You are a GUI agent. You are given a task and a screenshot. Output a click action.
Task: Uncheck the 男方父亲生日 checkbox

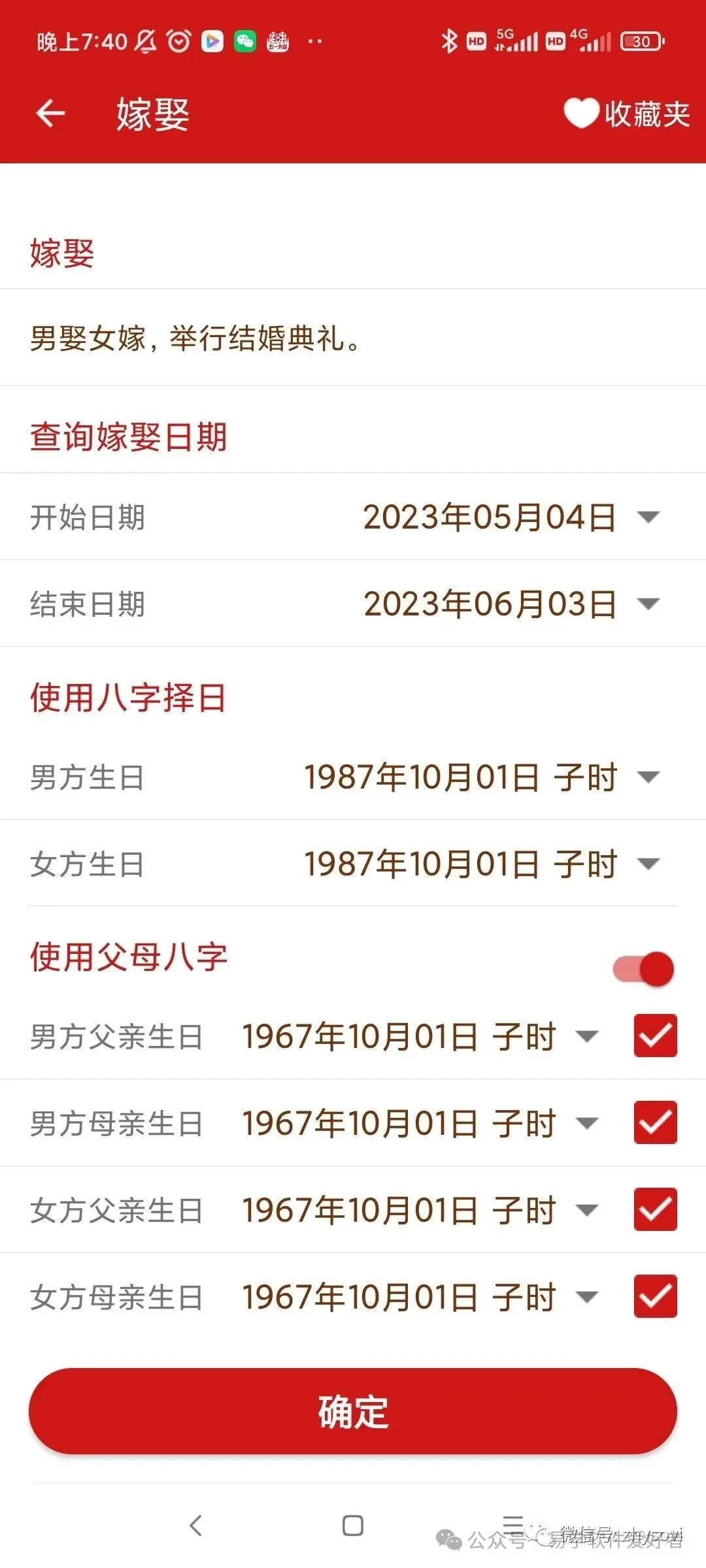[x=655, y=1036]
